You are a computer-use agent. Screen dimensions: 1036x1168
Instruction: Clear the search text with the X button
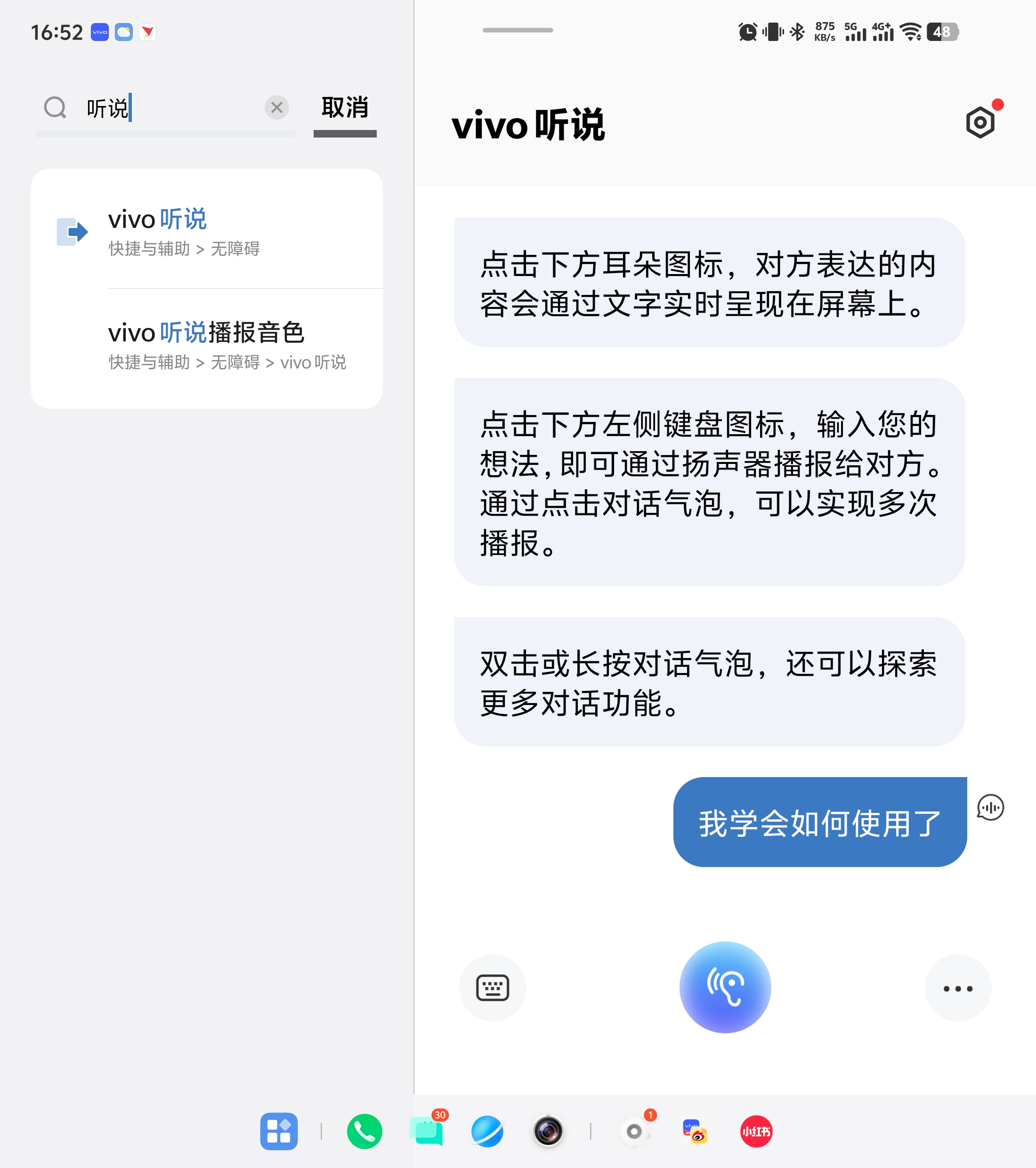tap(276, 107)
